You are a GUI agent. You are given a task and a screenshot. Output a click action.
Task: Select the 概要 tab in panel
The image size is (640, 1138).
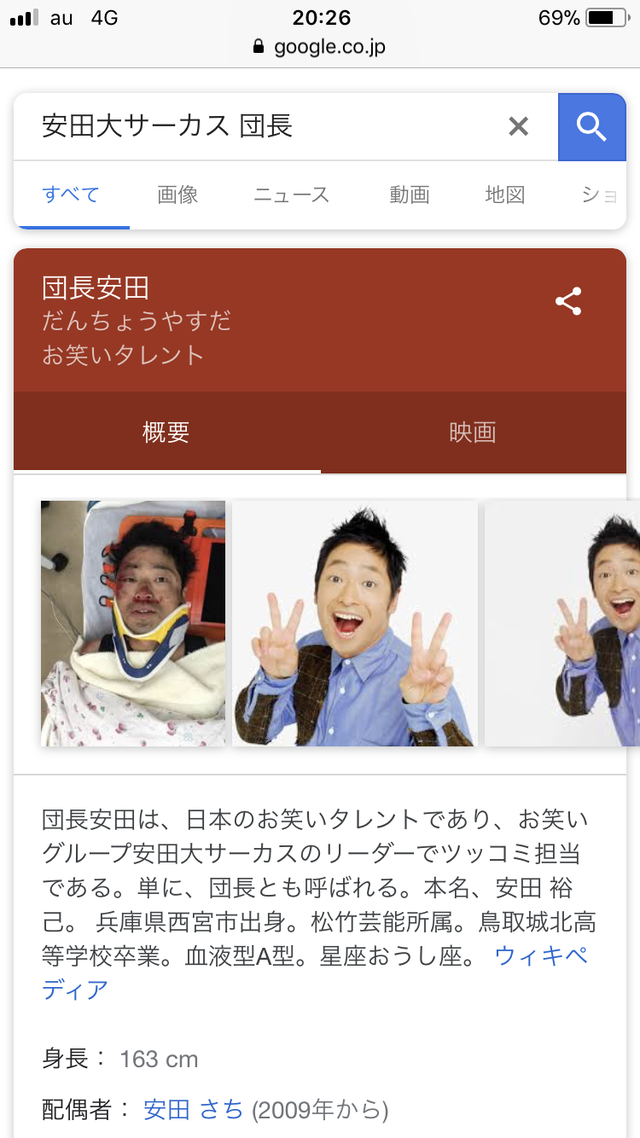166,432
